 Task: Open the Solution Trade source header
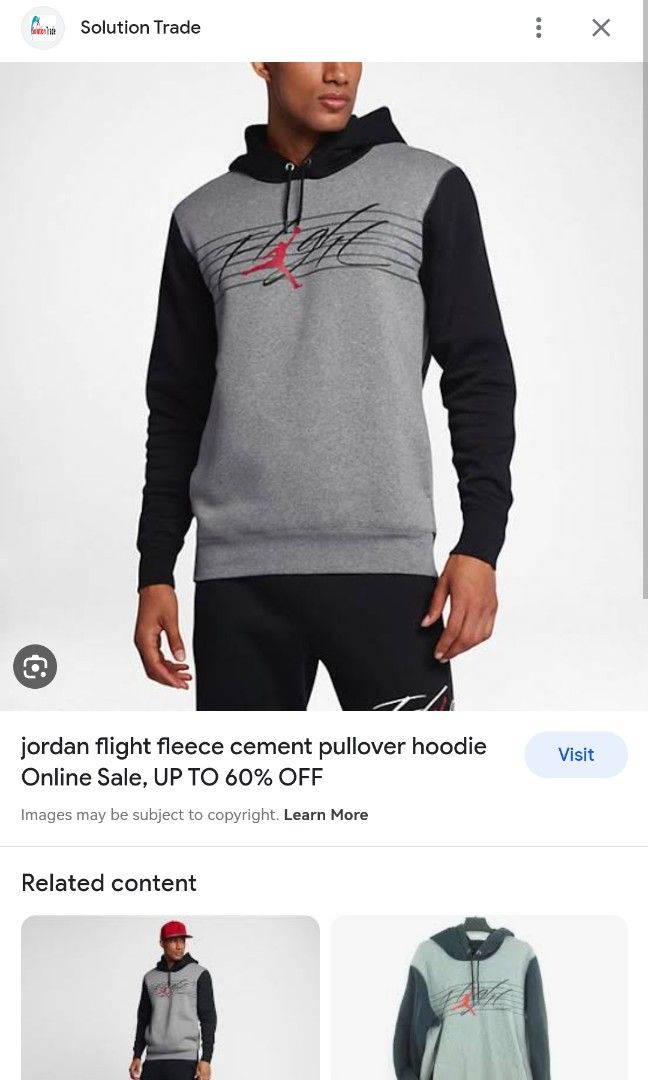140,28
